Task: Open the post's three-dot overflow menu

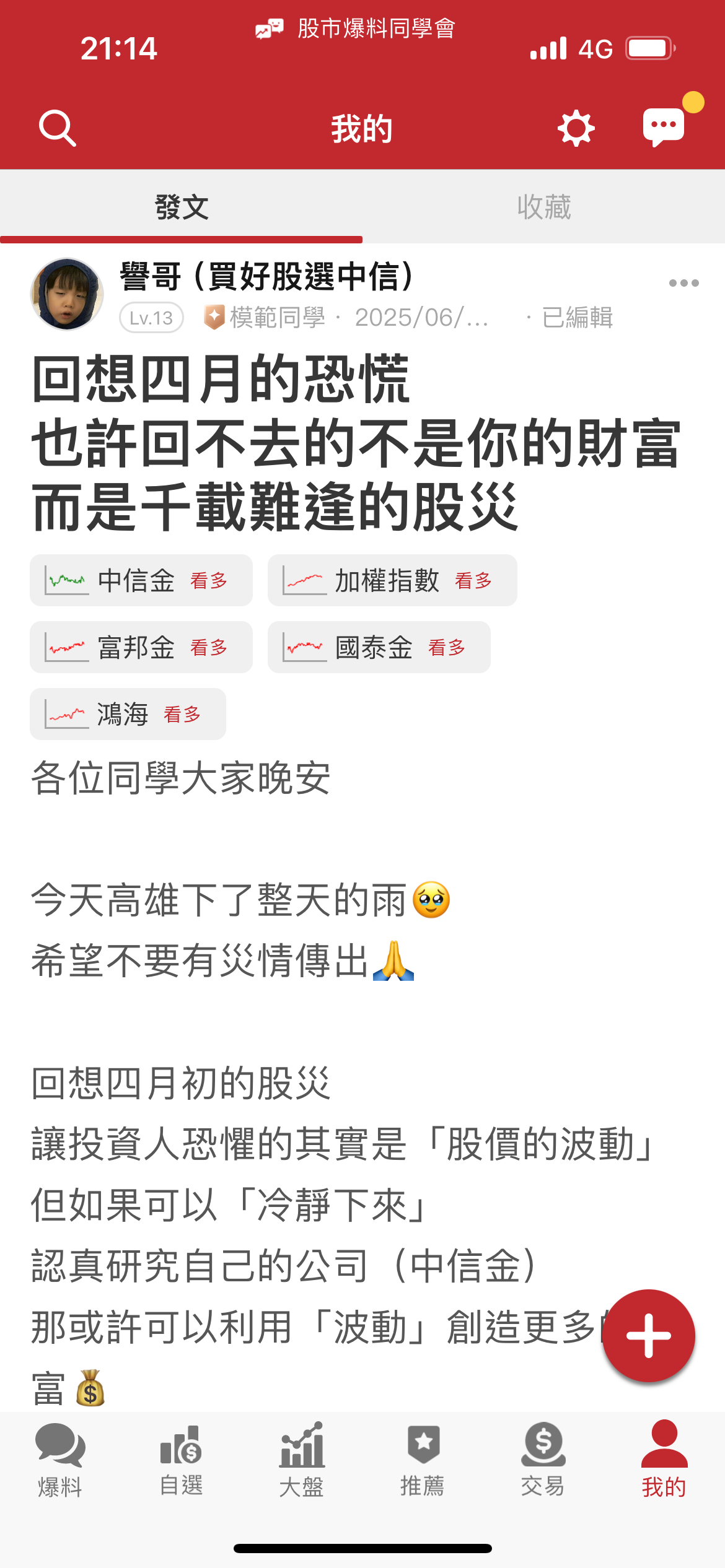Action: point(683,283)
